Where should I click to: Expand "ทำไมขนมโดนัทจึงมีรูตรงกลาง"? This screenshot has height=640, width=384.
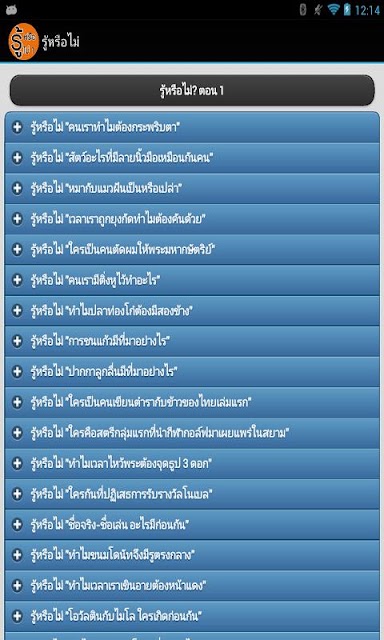click(x=192, y=555)
